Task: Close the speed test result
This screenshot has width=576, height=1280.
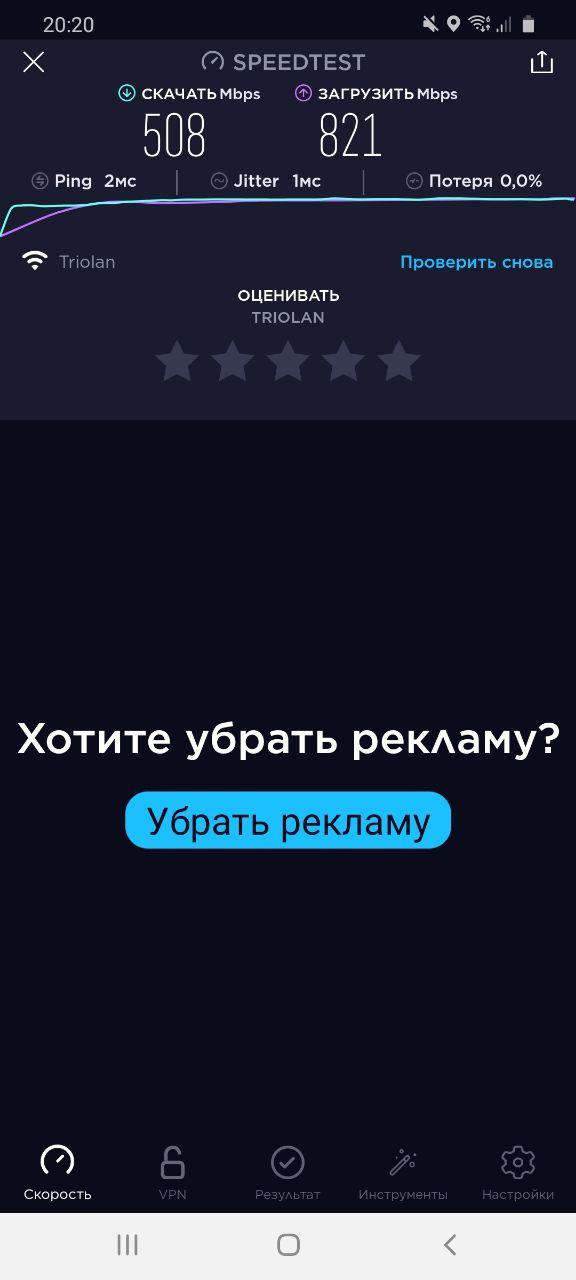Action: [x=34, y=62]
